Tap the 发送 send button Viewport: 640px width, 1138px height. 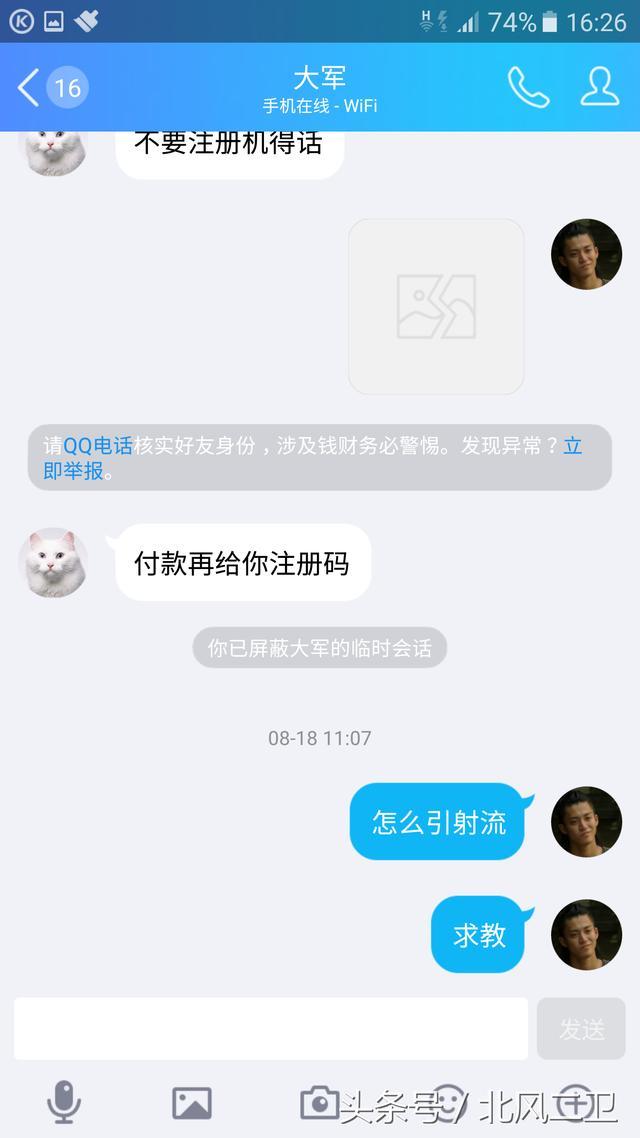581,1028
